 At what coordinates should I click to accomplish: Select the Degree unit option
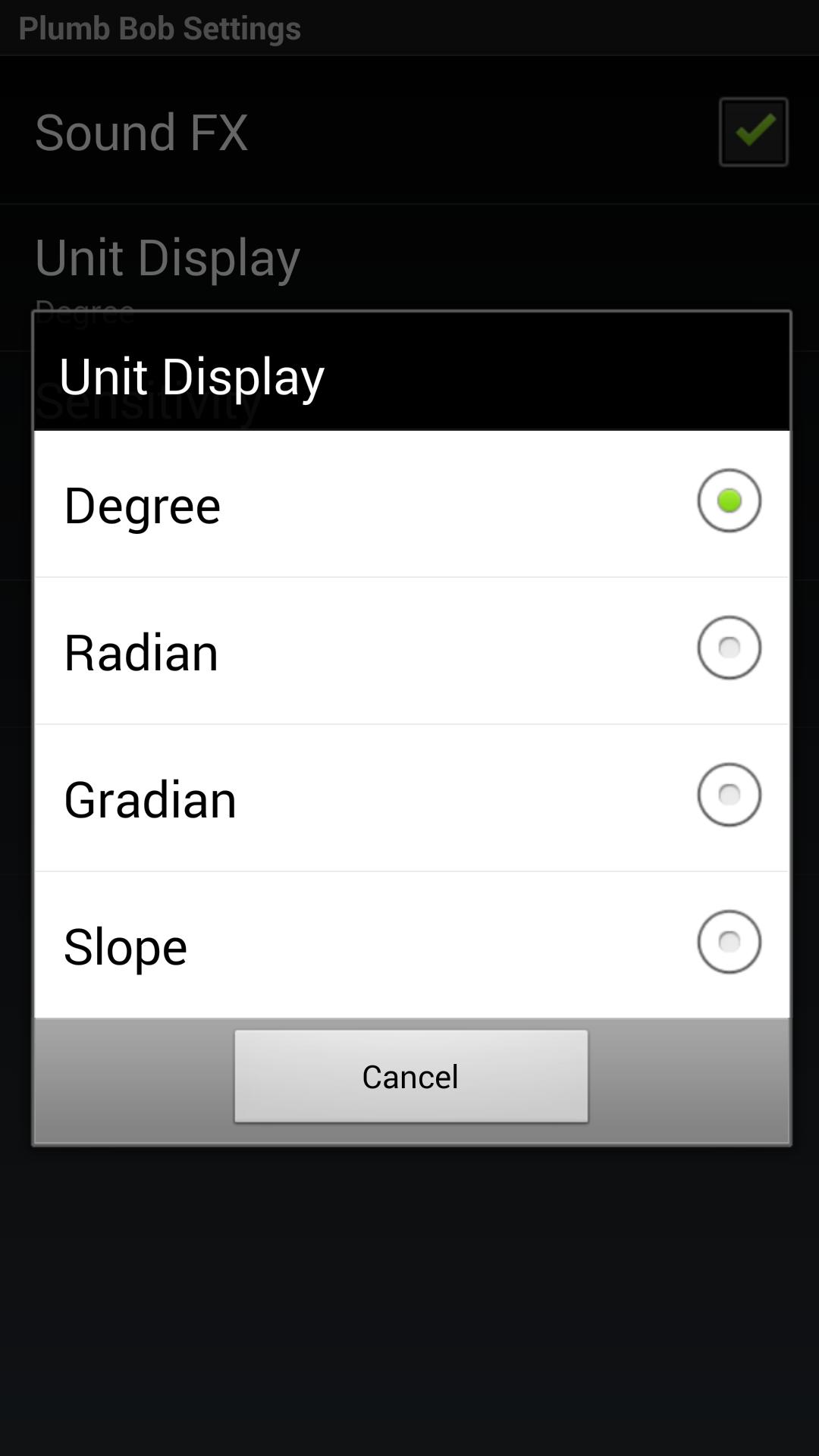411,504
